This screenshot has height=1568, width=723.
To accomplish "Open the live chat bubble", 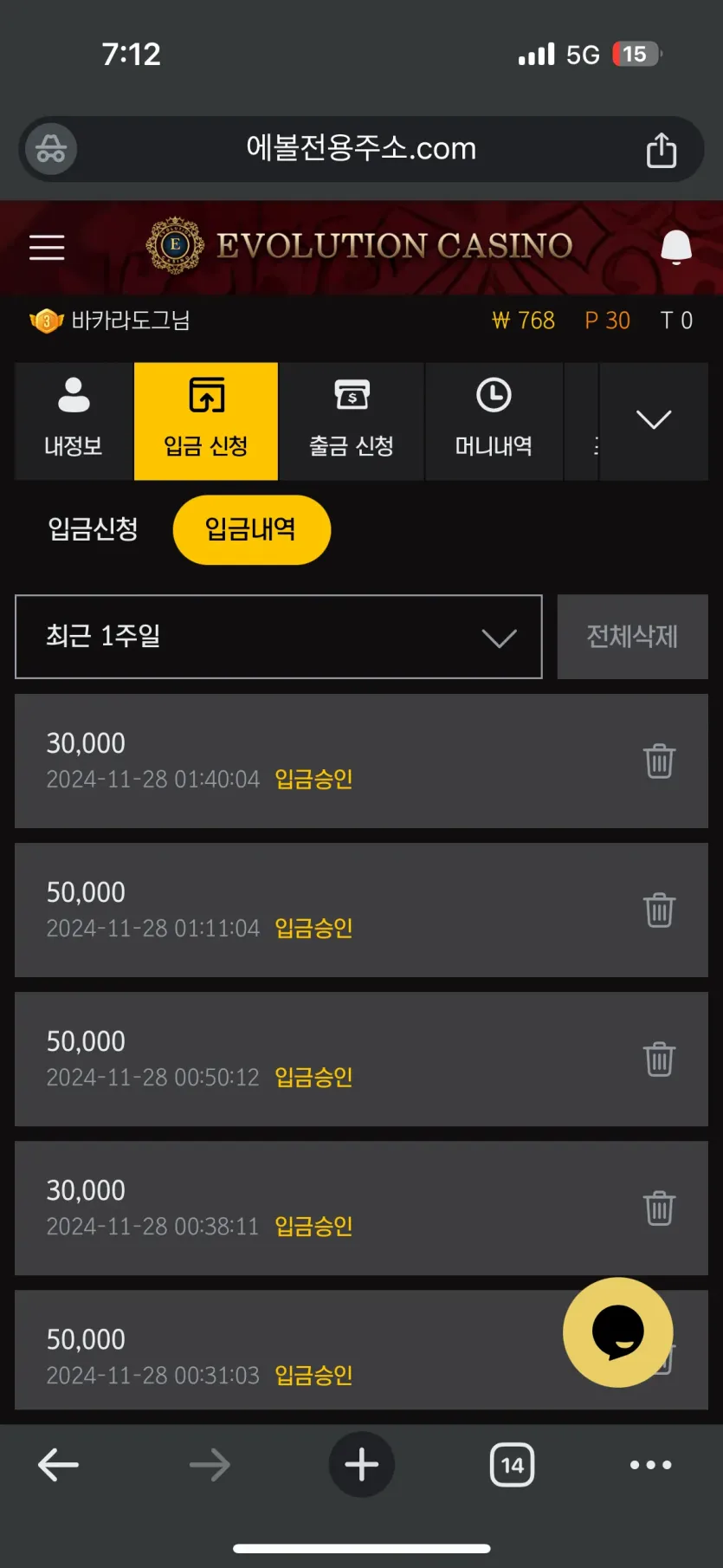I will [x=617, y=1332].
